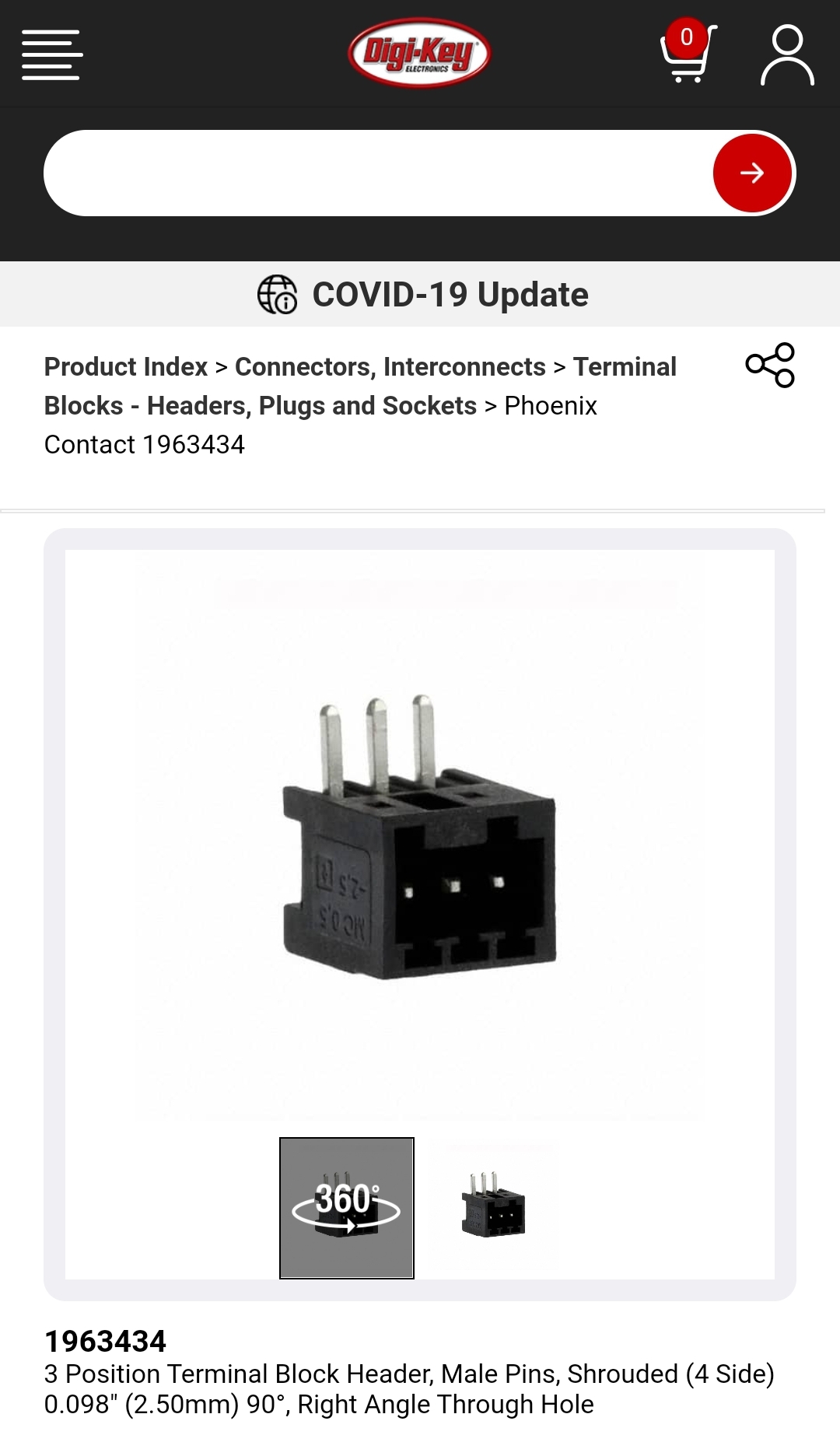Submit search with the red arrow button
This screenshot has height=1456, width=840.
751,173
